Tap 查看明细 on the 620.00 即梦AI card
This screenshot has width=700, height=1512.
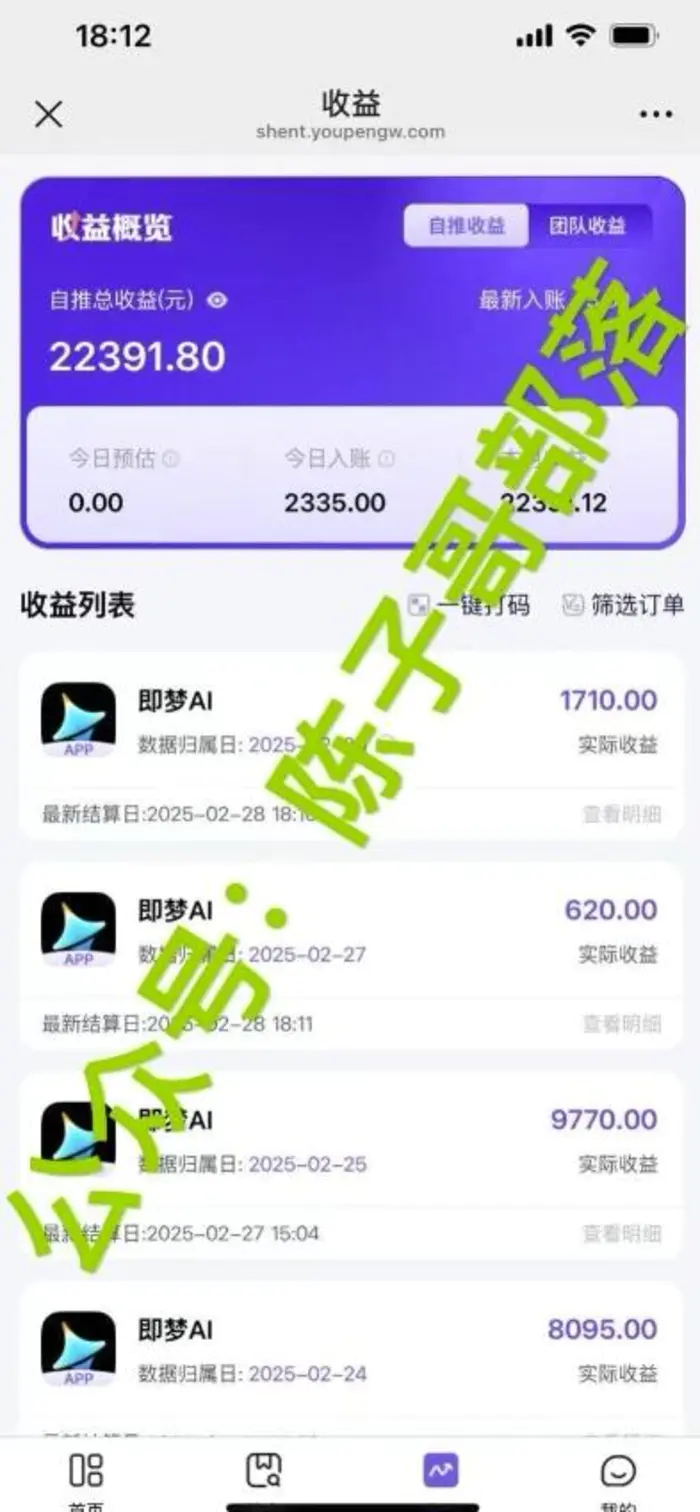[621, 1024]
